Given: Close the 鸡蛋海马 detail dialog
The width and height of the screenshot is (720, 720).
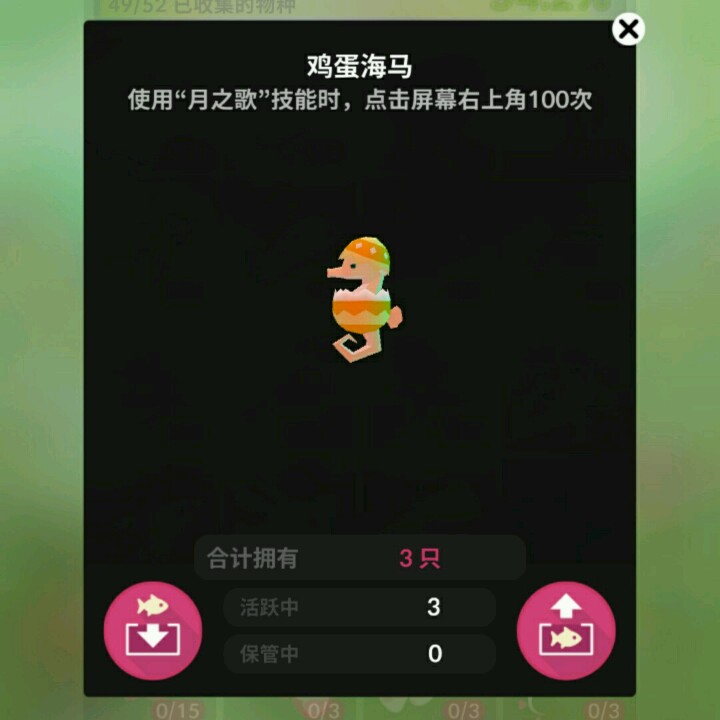Looking at the screenshot, I should 628,29.
